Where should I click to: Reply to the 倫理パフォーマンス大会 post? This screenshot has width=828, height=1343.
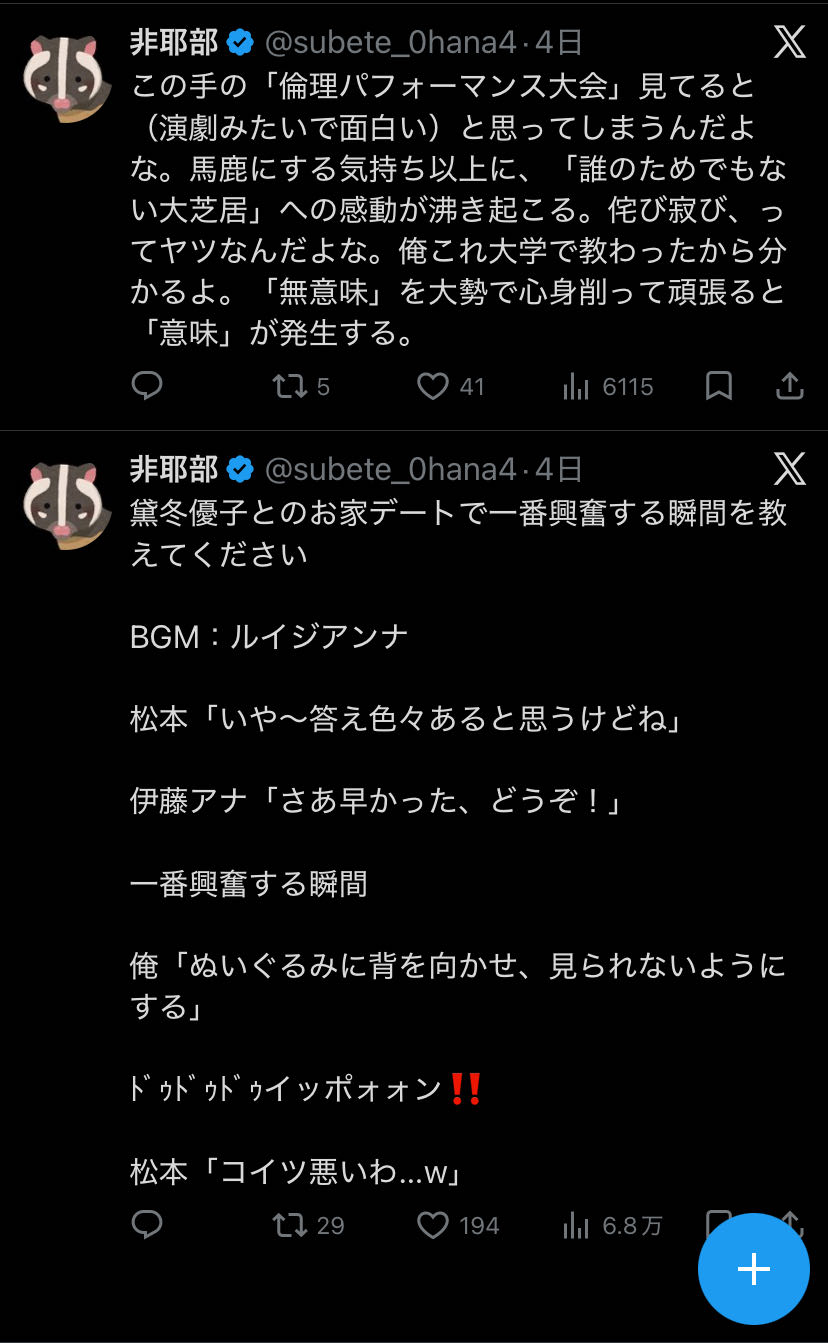pyautogui.click(x=147, y=386)
